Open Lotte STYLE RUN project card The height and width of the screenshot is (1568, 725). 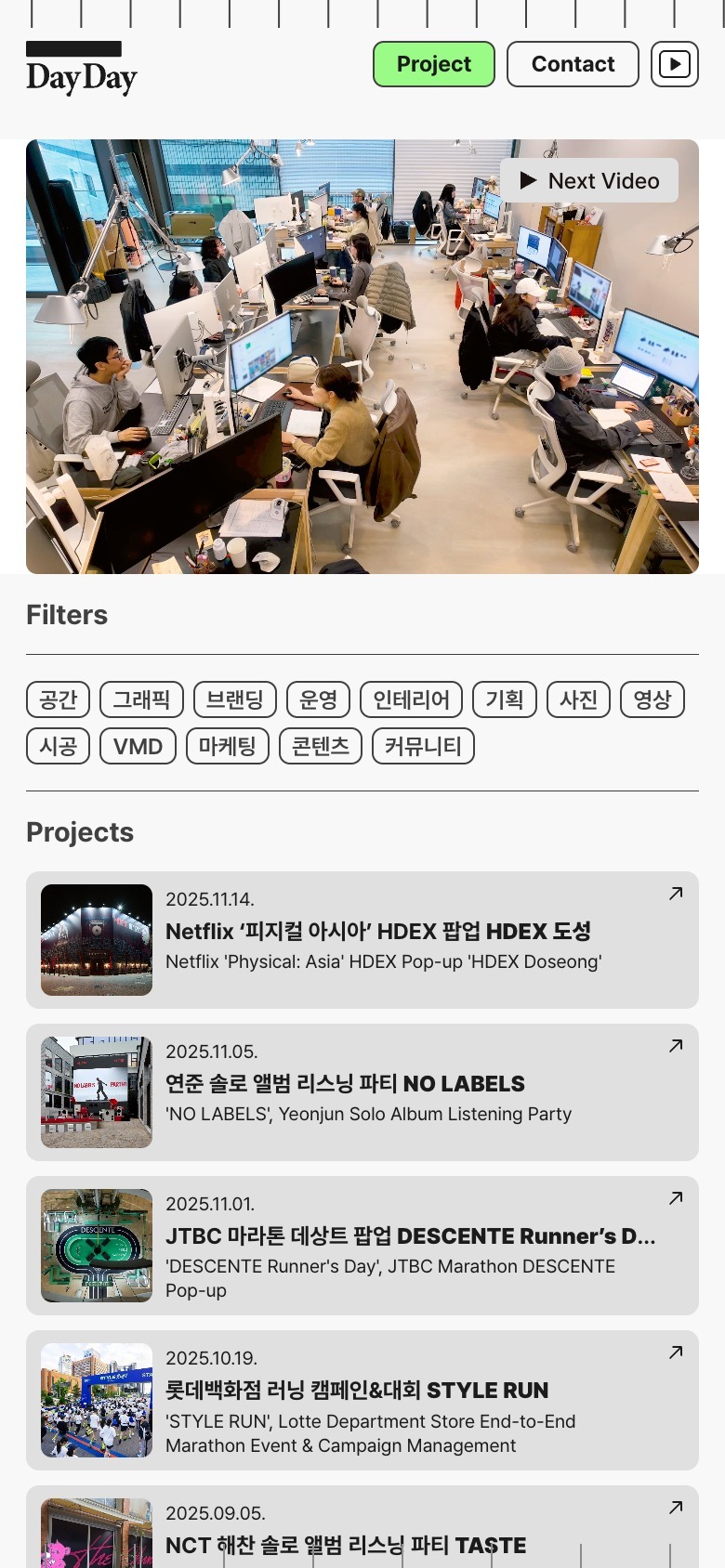click(362, 1400)
